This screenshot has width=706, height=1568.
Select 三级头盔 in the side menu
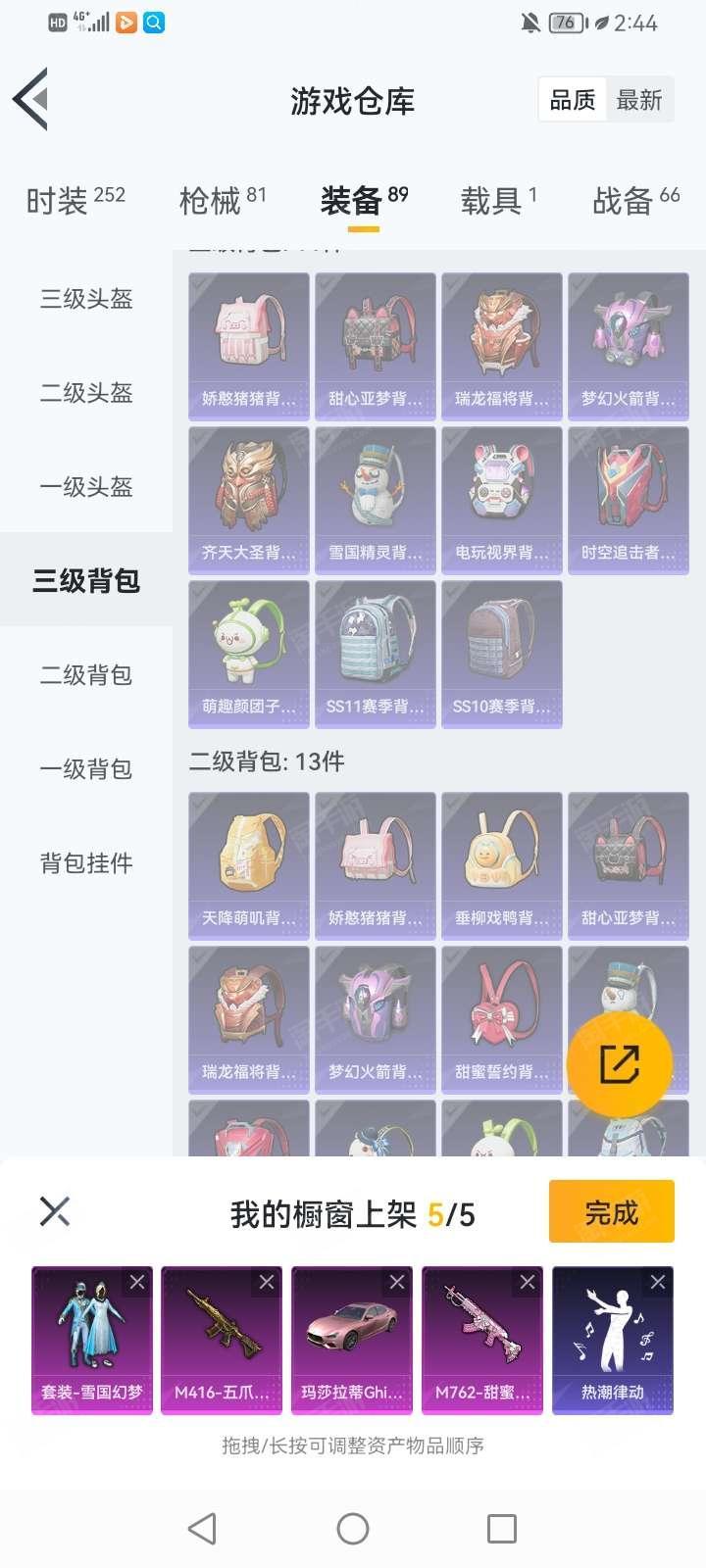click(x=86, y=299)
